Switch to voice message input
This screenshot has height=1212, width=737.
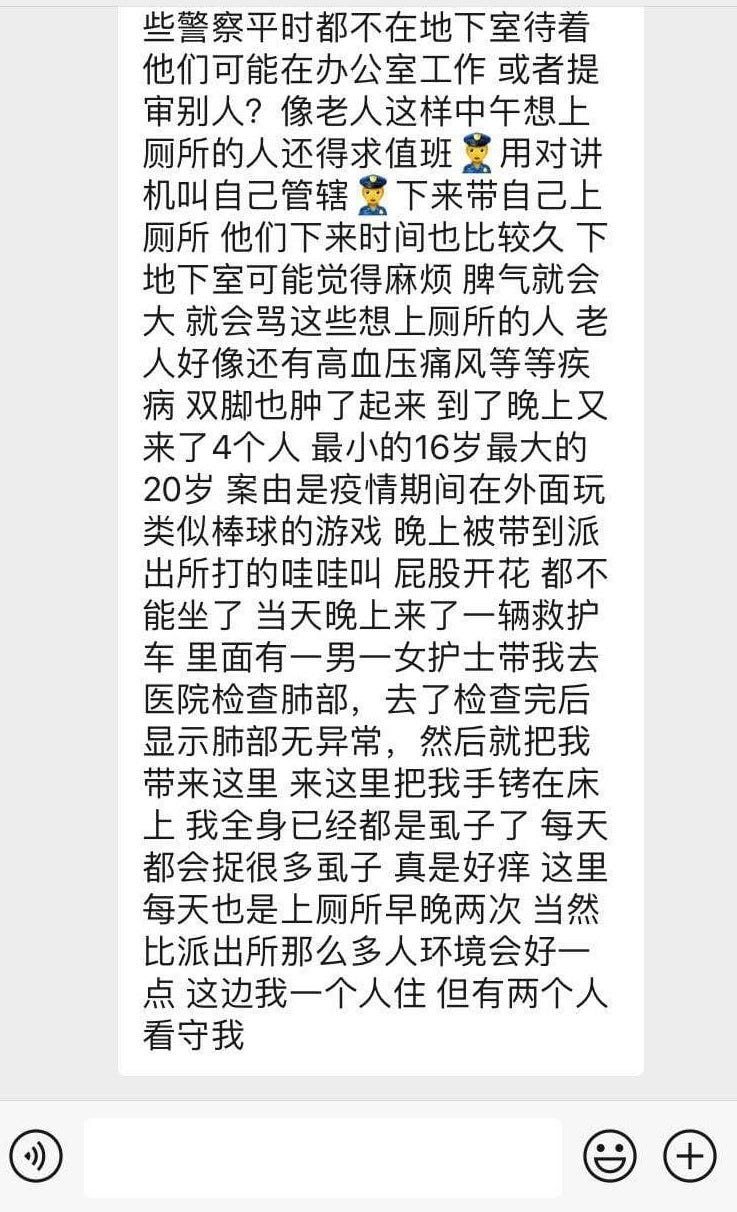37,1157
